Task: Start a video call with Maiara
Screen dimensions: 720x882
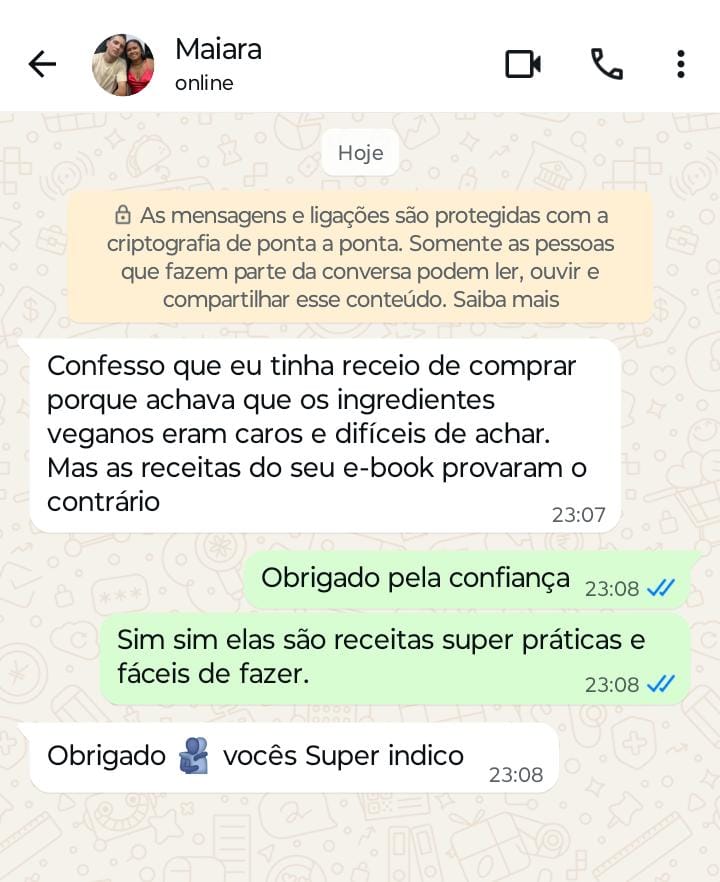Action: [x=522, y=65]
